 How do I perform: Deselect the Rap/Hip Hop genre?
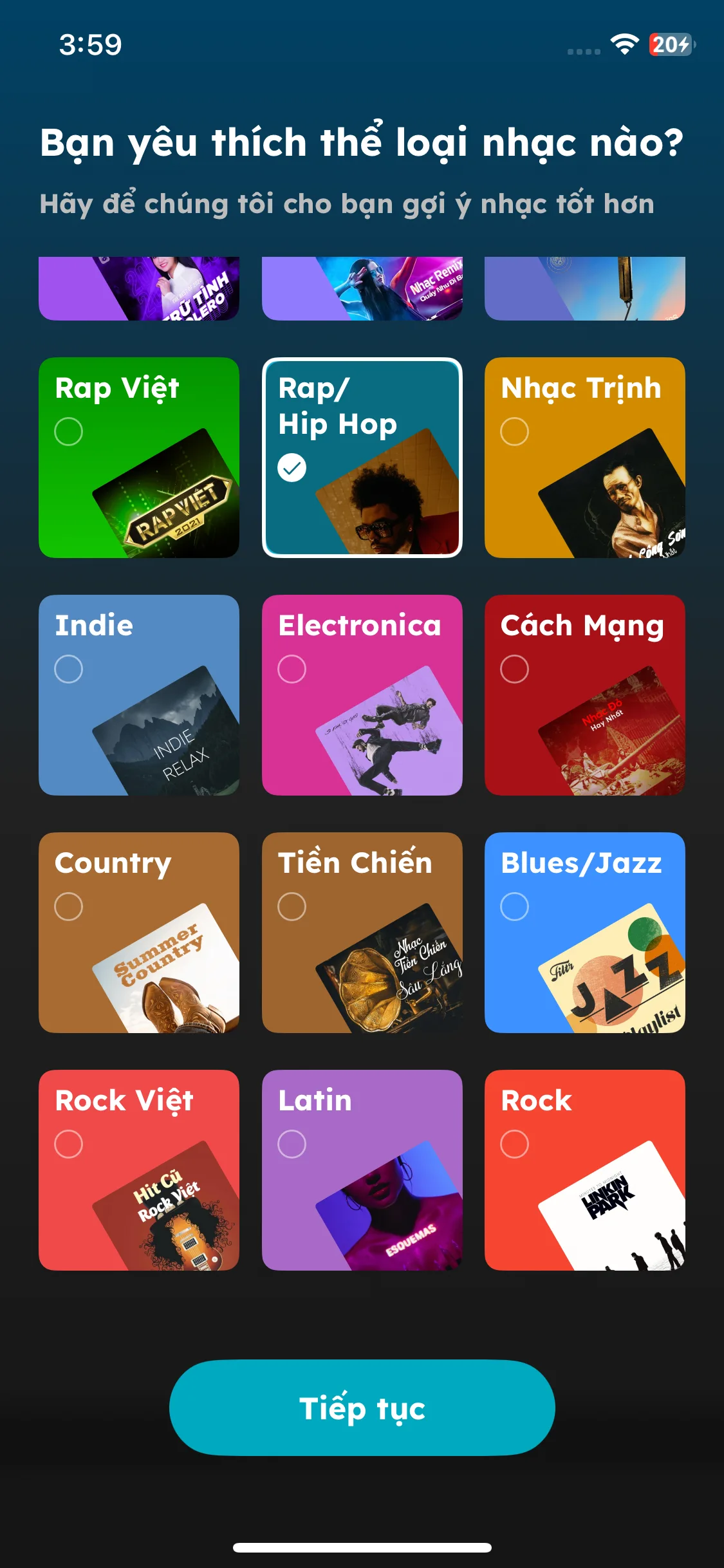point(362,457)
